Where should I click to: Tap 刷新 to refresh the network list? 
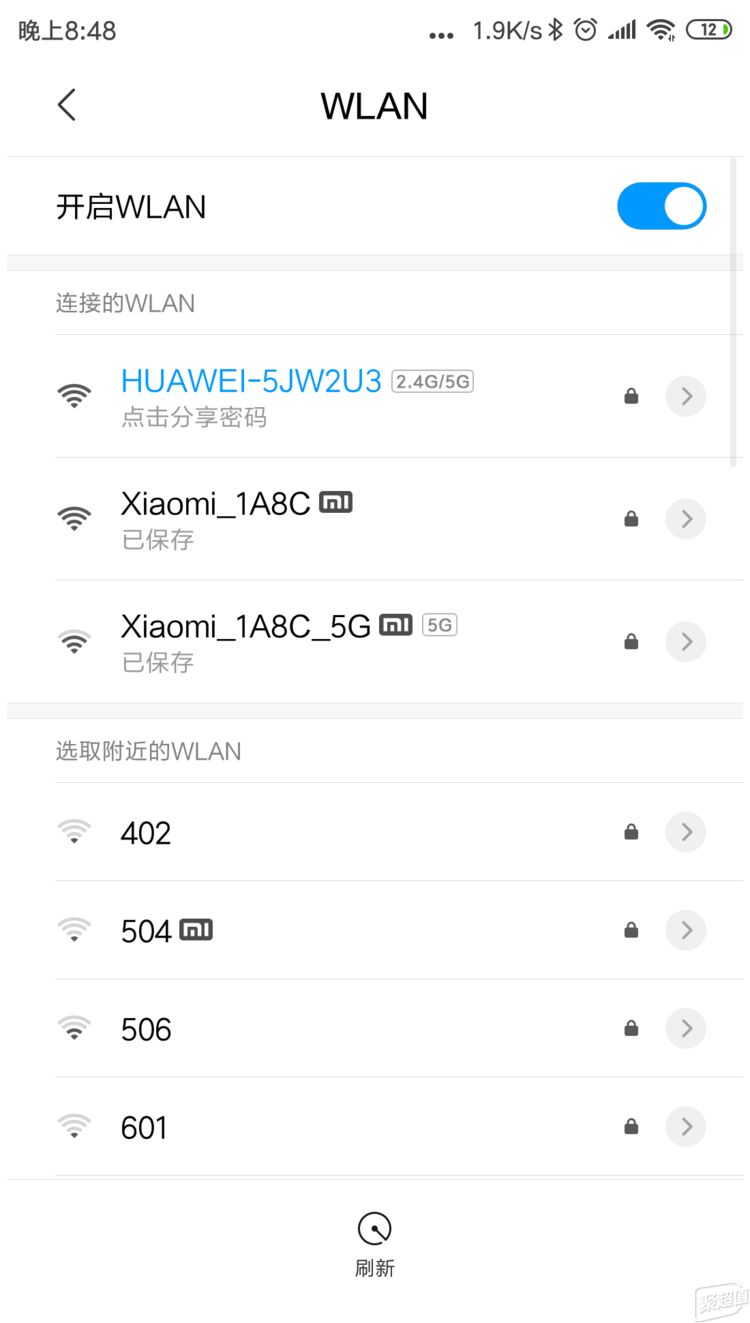(375, 1243)
